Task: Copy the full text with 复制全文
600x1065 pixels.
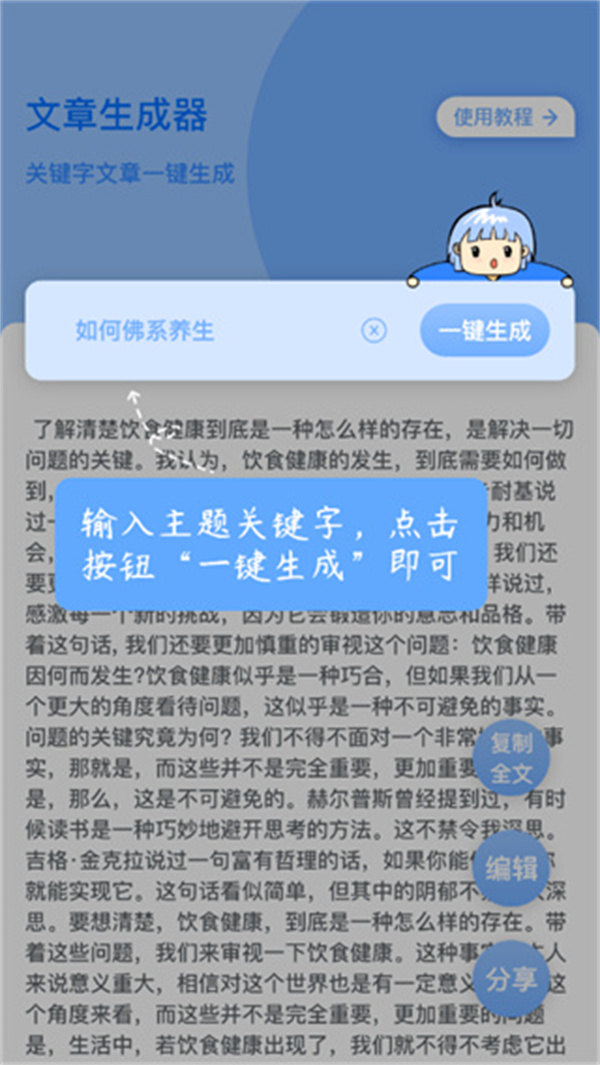Action: coord(511,758)
